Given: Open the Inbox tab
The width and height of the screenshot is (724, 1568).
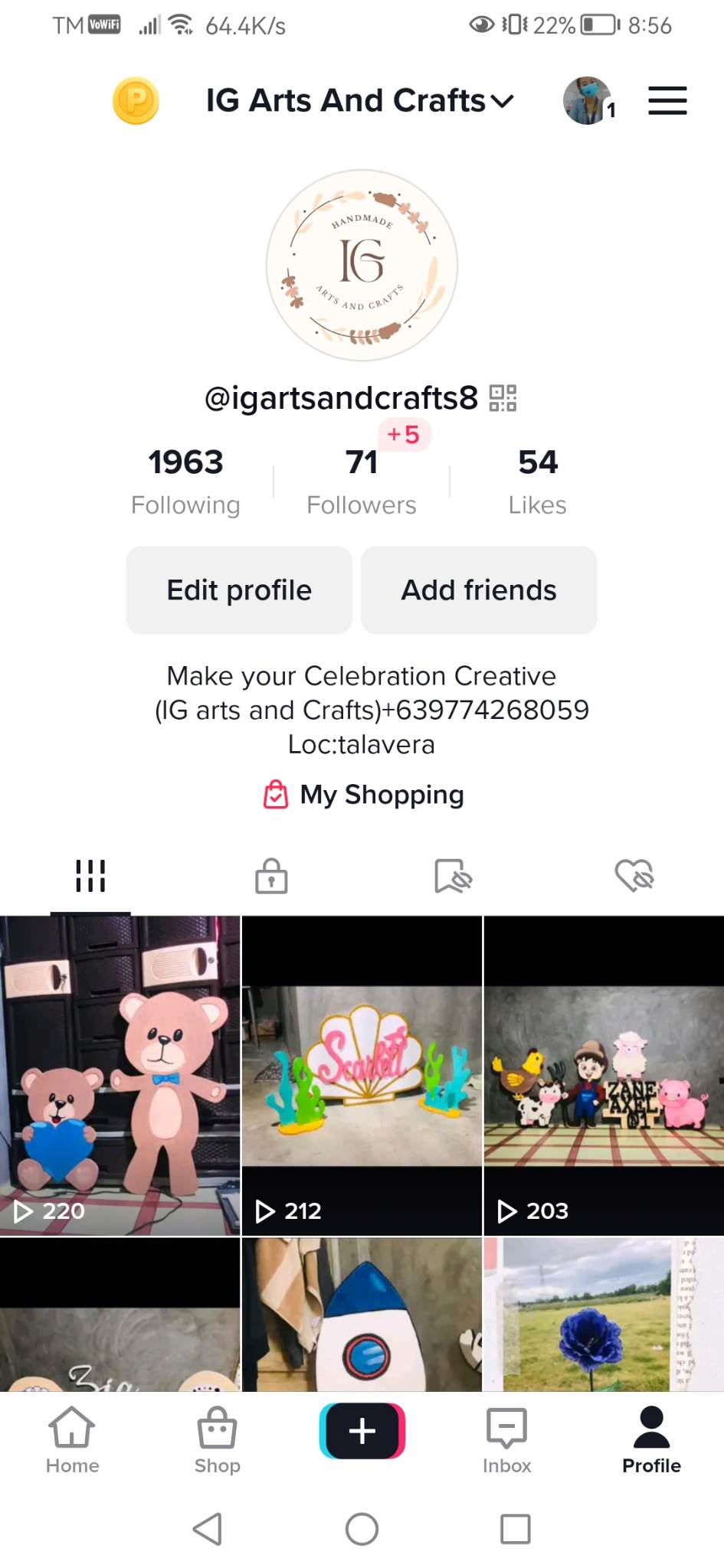Looking at the screenshot, I should [x=506, y=1440].
